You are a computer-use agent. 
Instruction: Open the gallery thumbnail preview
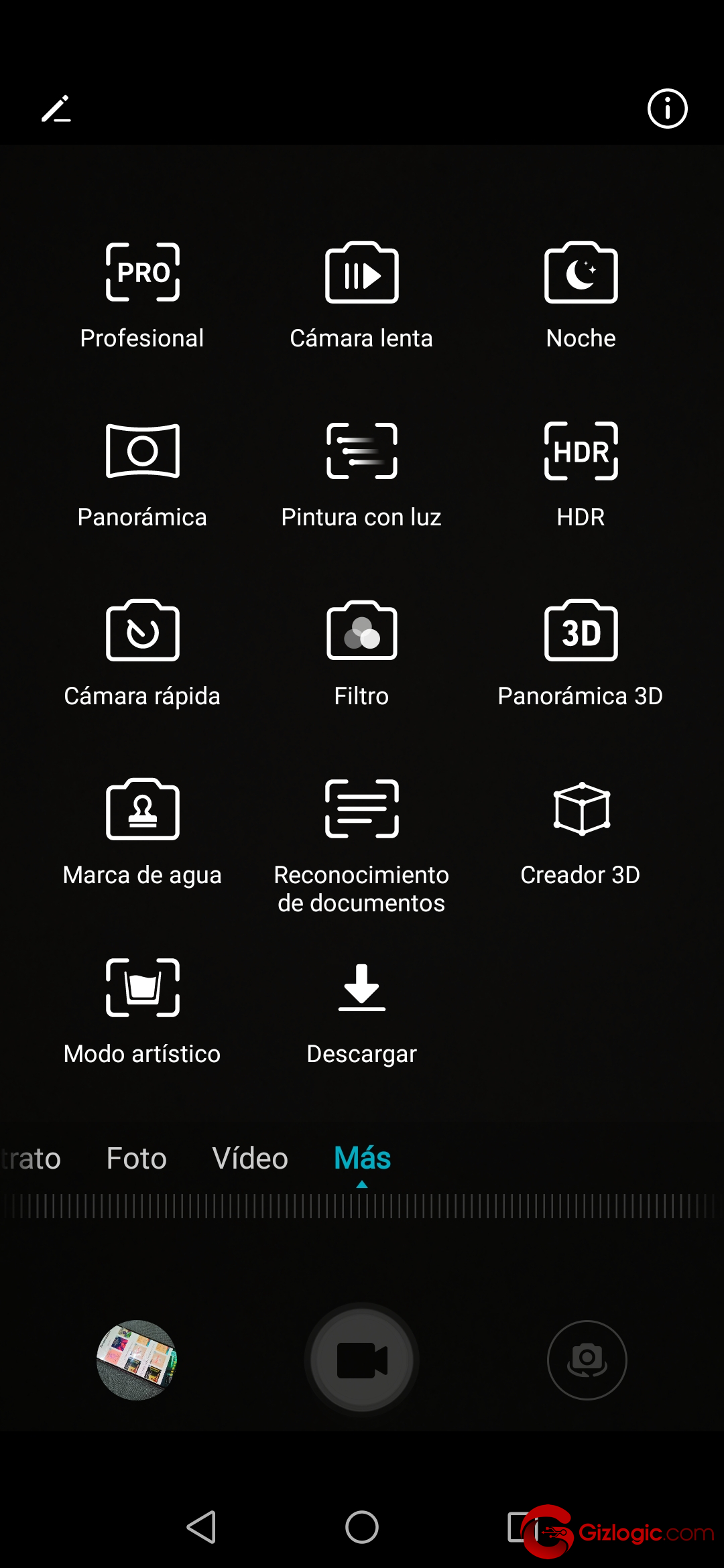[137, 1360]
